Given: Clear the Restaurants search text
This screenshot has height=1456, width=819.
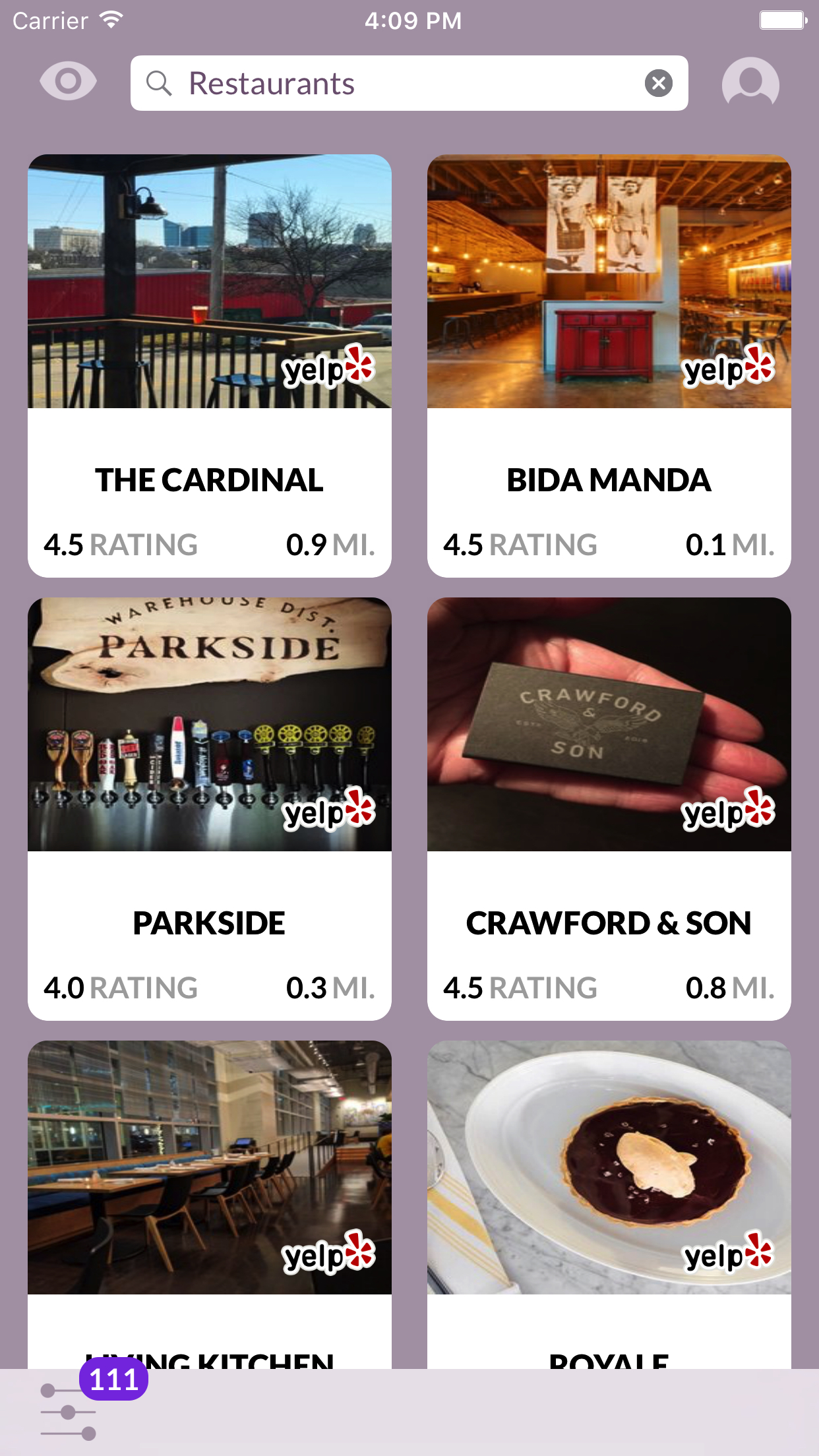Looking at the screenshot, I should (658, 84).
